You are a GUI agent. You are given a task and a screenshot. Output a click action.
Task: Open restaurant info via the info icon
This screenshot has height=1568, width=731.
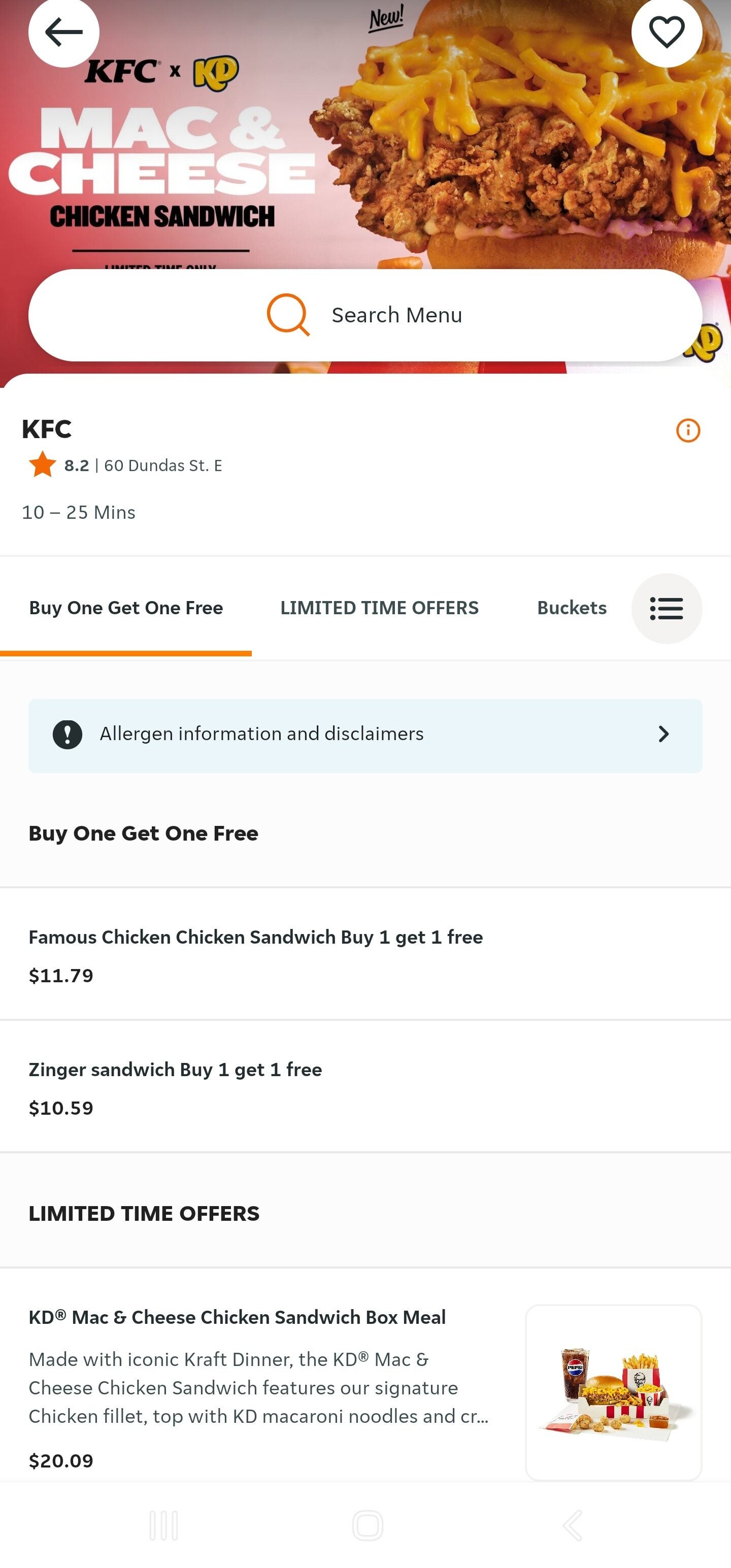click(x=687, y=430)
